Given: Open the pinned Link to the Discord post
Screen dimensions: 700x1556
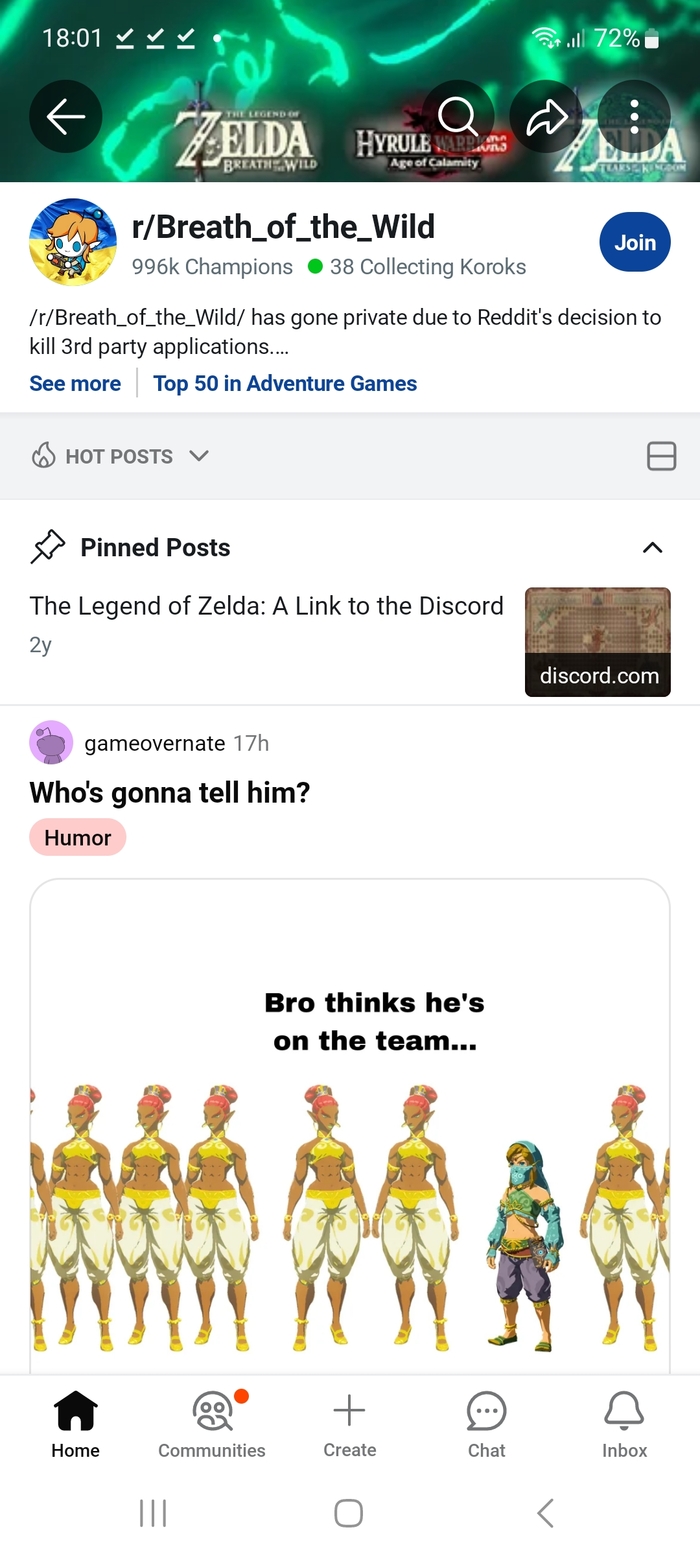Looking at the screenshot, I should tap(266, 606).
